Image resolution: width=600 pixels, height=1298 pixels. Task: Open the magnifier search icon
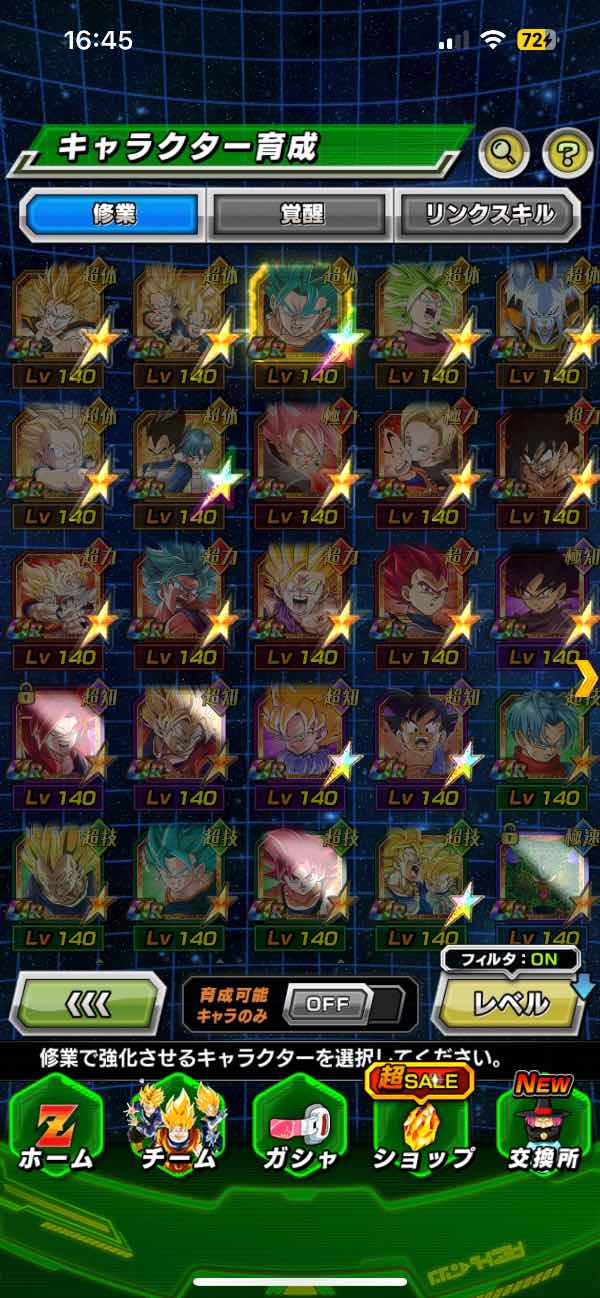tap(505, 153)
